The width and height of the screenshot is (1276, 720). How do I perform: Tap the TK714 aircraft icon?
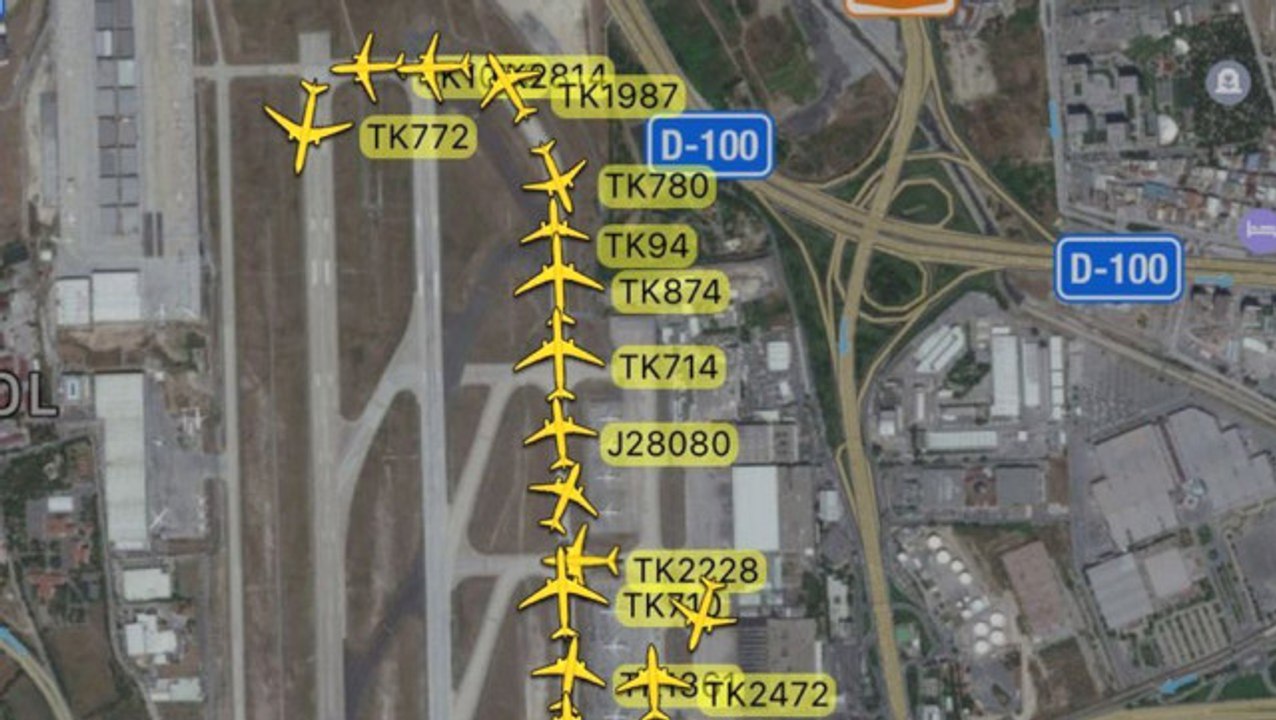coord(558,353)
